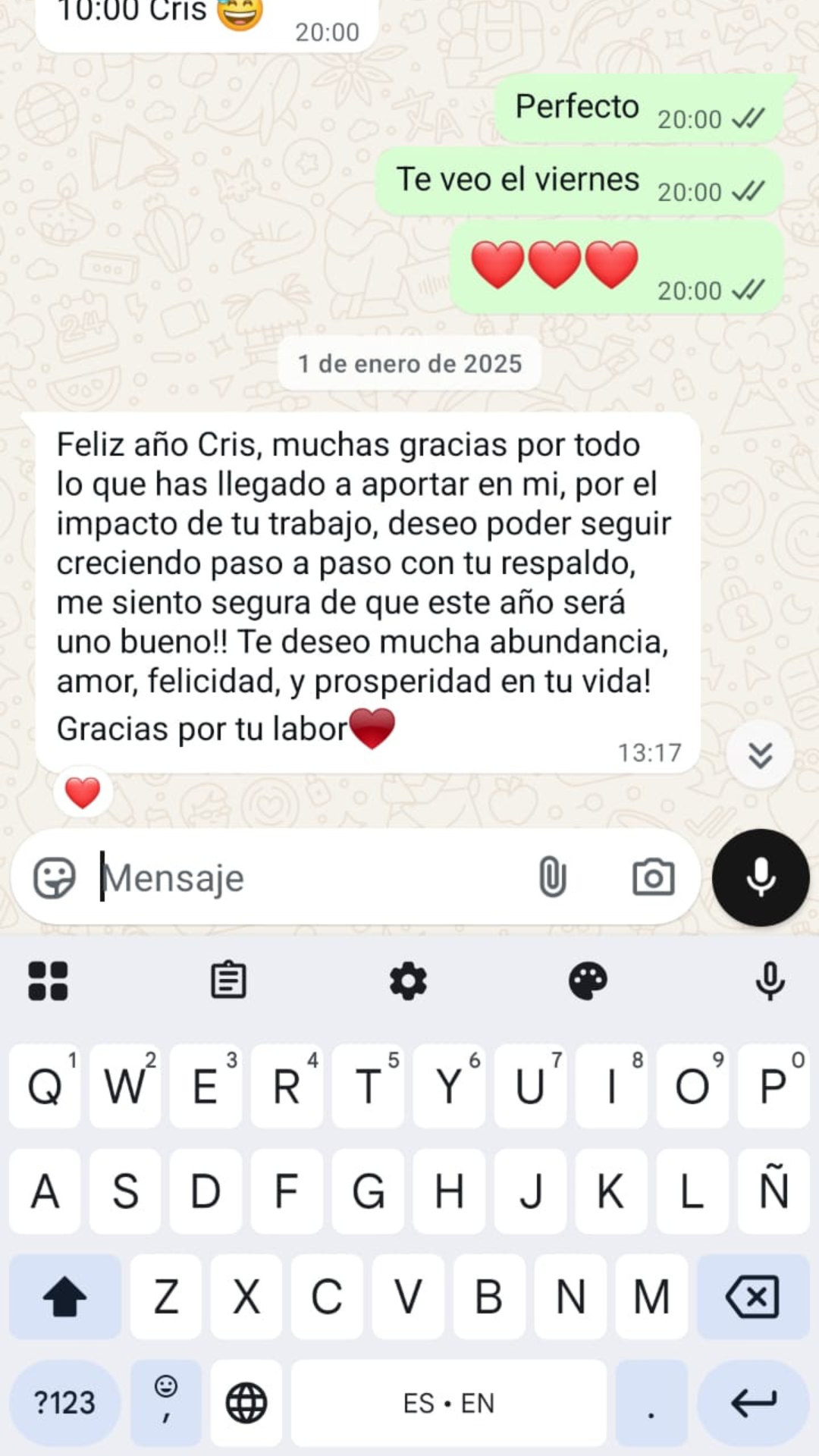Tap the emoji and comma key
819x1456 pixels.
click(166, 1401)
